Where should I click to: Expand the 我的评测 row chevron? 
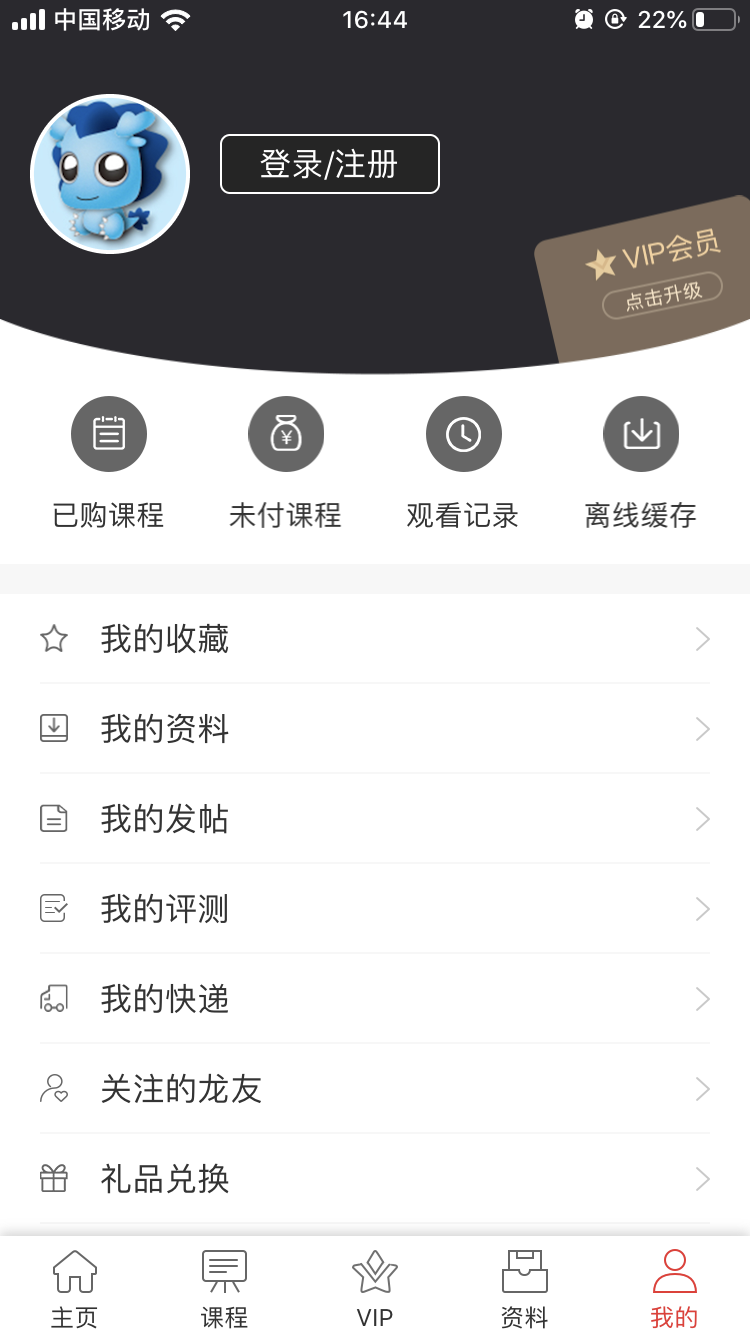[x=703, y=908]
